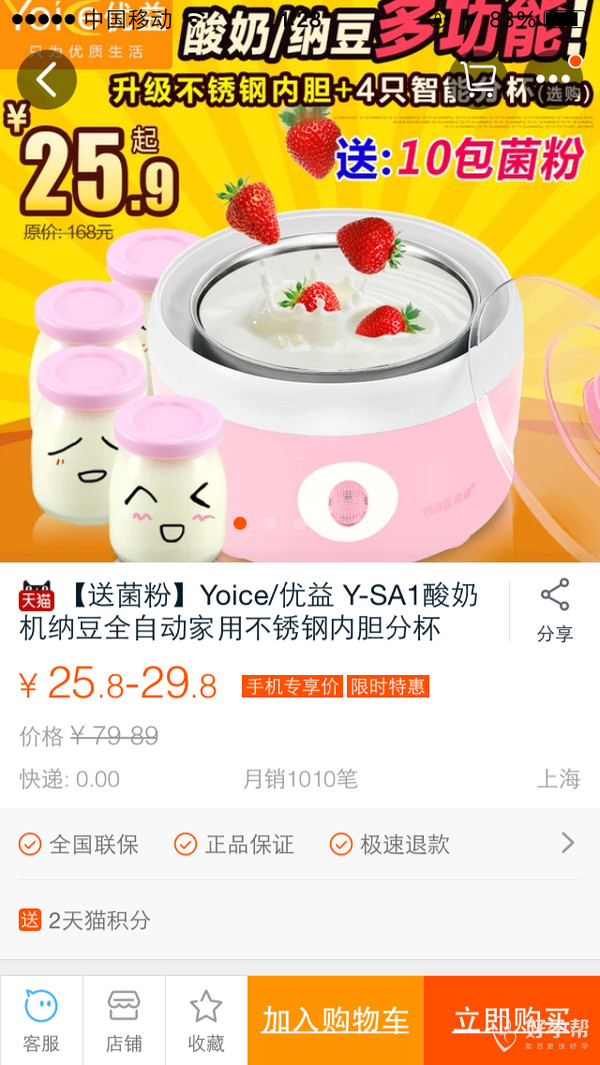600x1065 pixels.
Task: Add product to favorites with 收藏
Action: (x=206, y=1020)
